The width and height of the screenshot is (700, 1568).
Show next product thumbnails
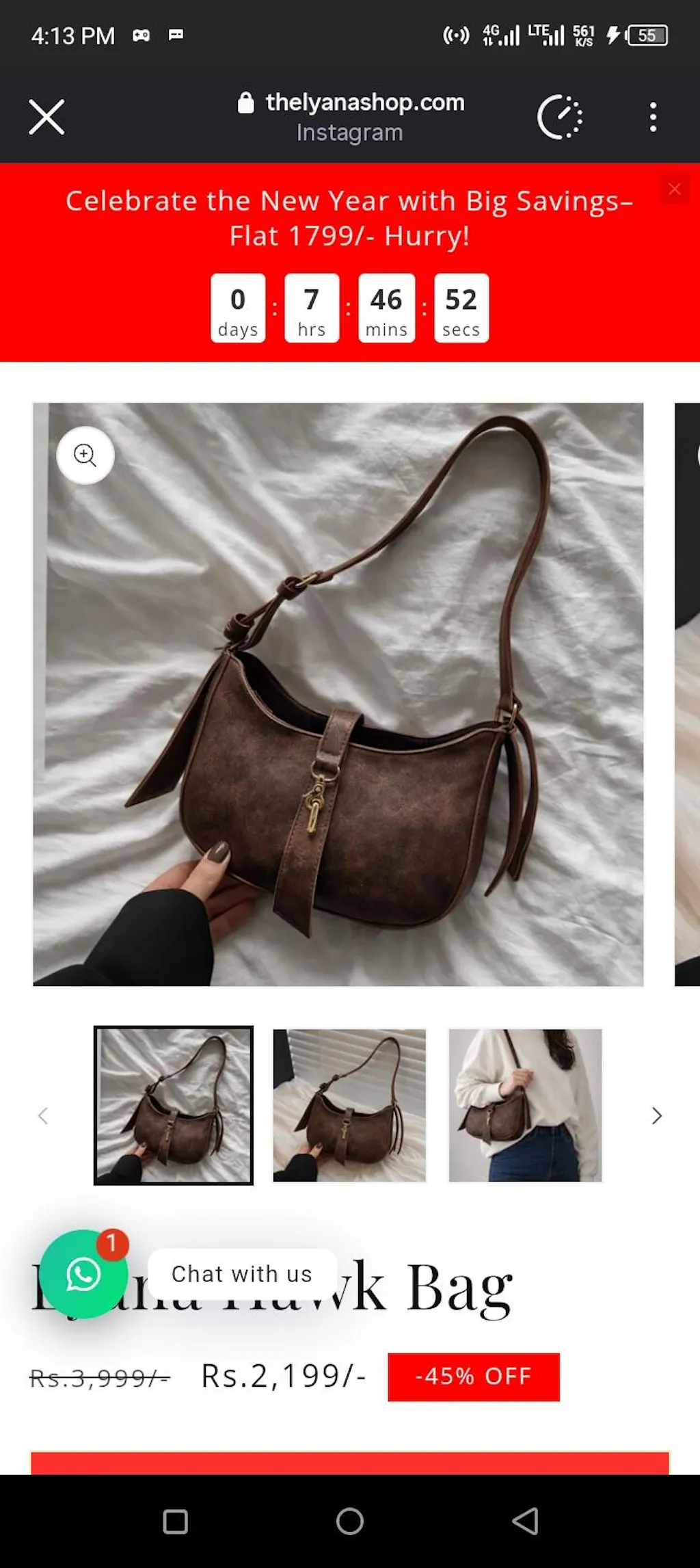point(656,1116)
